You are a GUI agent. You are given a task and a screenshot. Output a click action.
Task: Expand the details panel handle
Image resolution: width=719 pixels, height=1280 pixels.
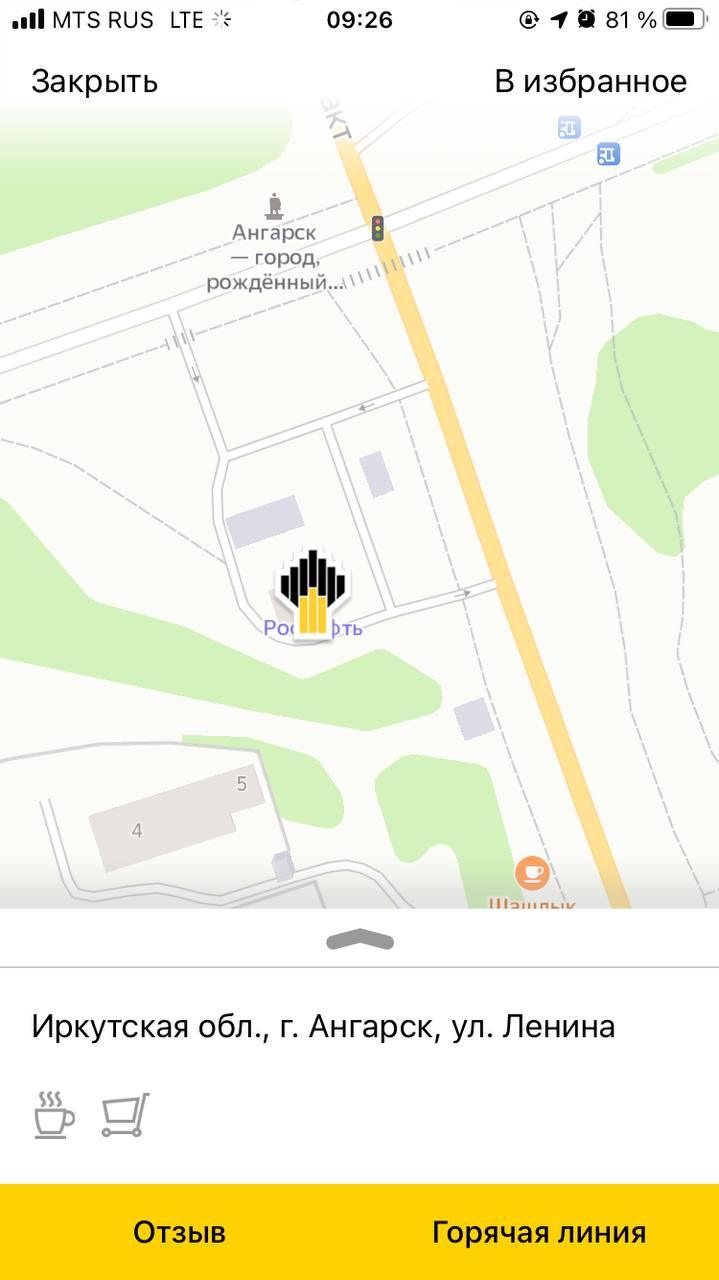coord(360,940)
